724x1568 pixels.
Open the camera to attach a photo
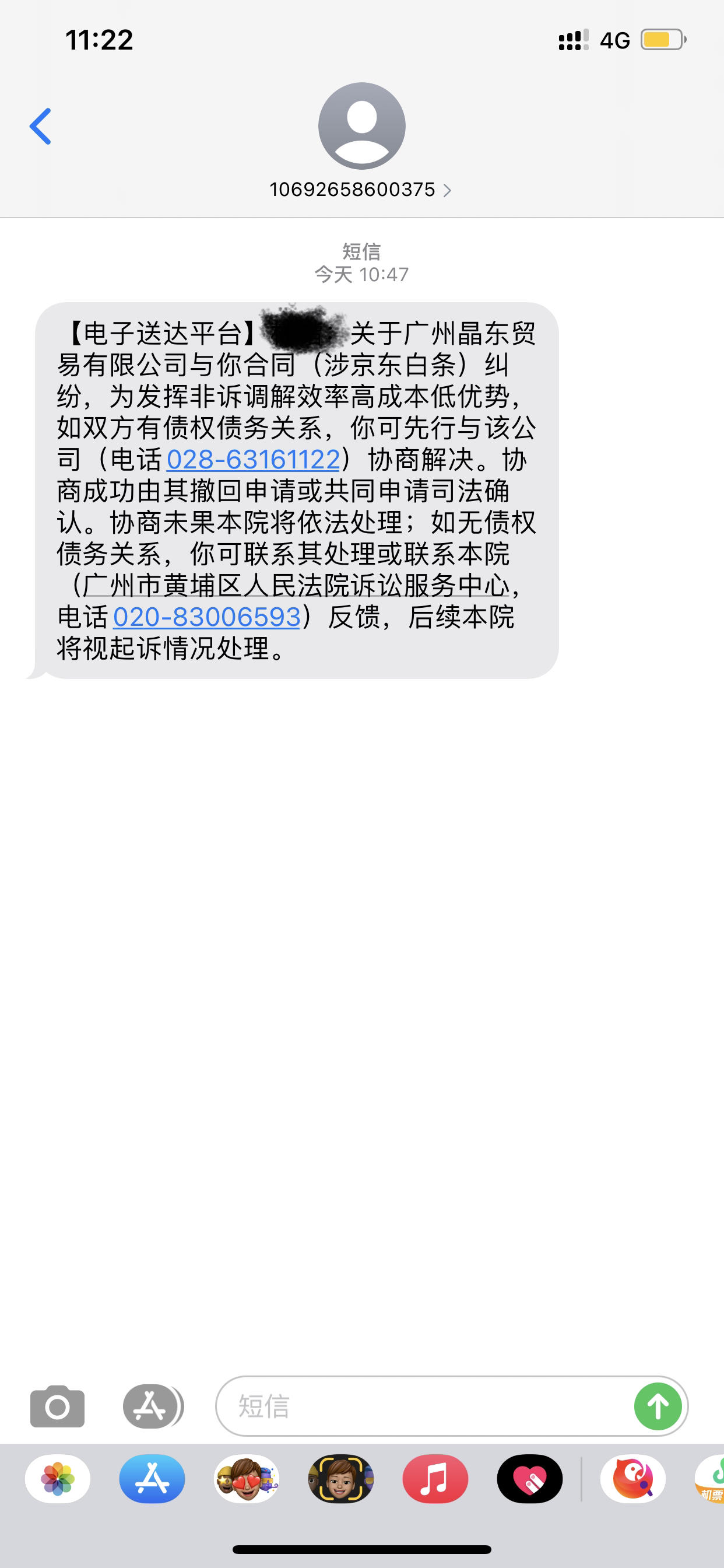[57, 1406]
